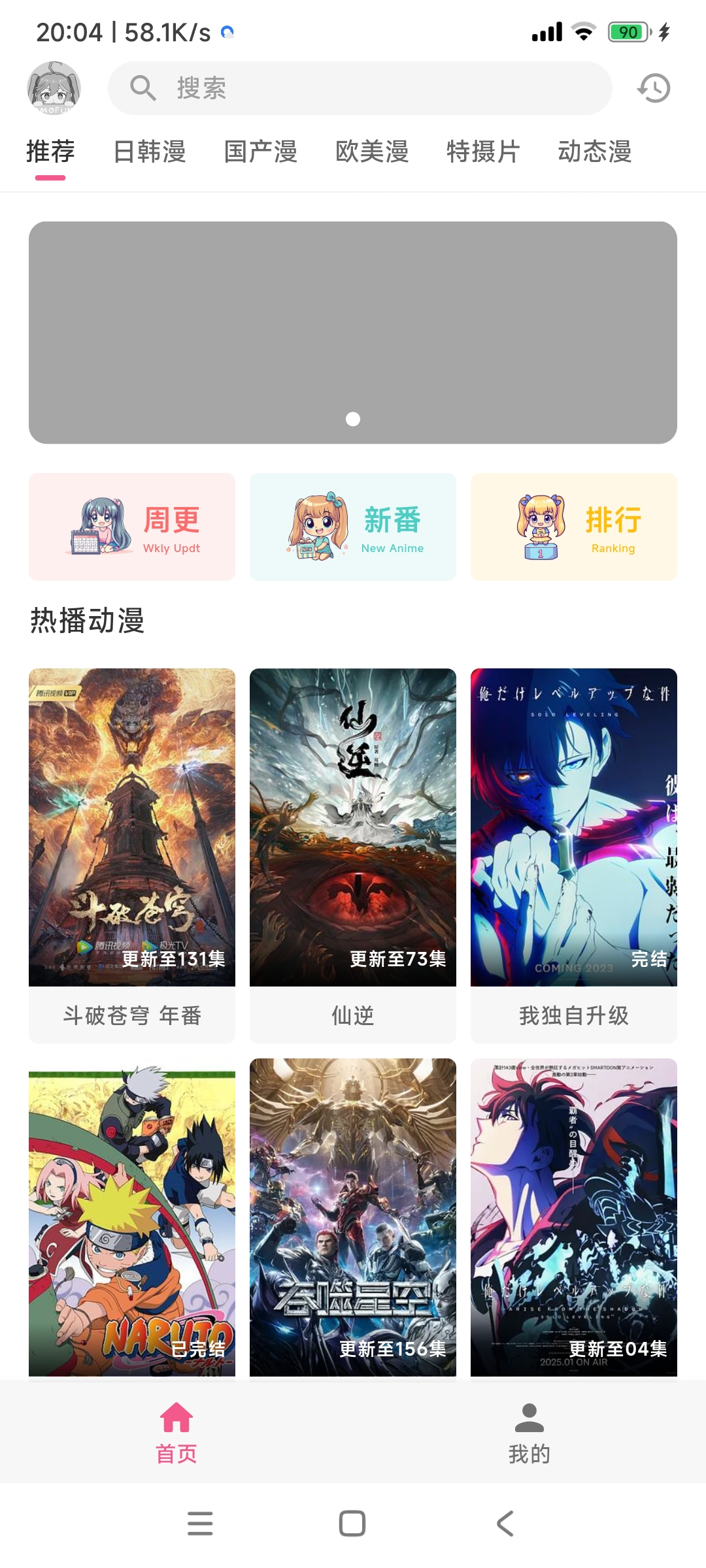Open the poster marked 更新至04集

(x=574, y=1217)
